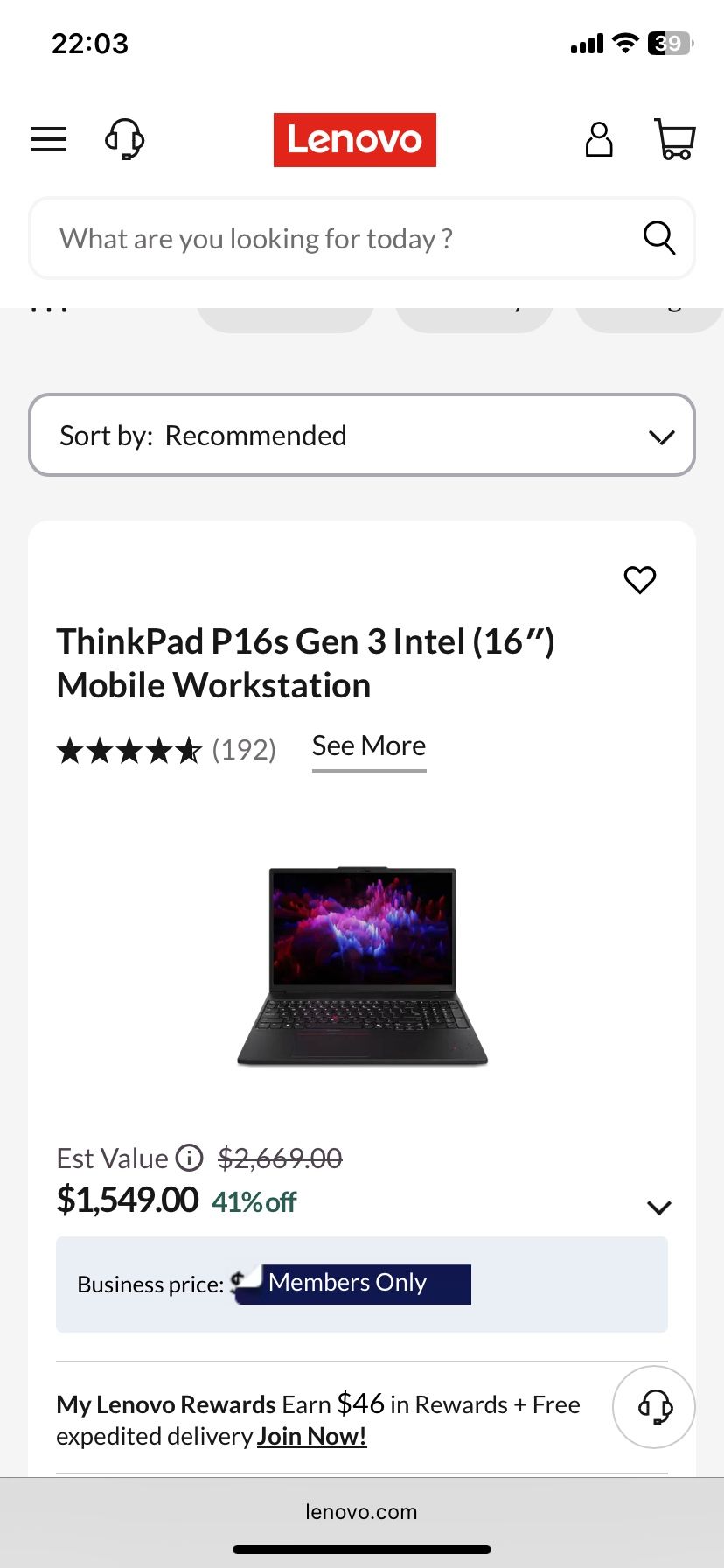Open the account profile icon
This screenshot has height=1568, width=724.
coord(599,139)
